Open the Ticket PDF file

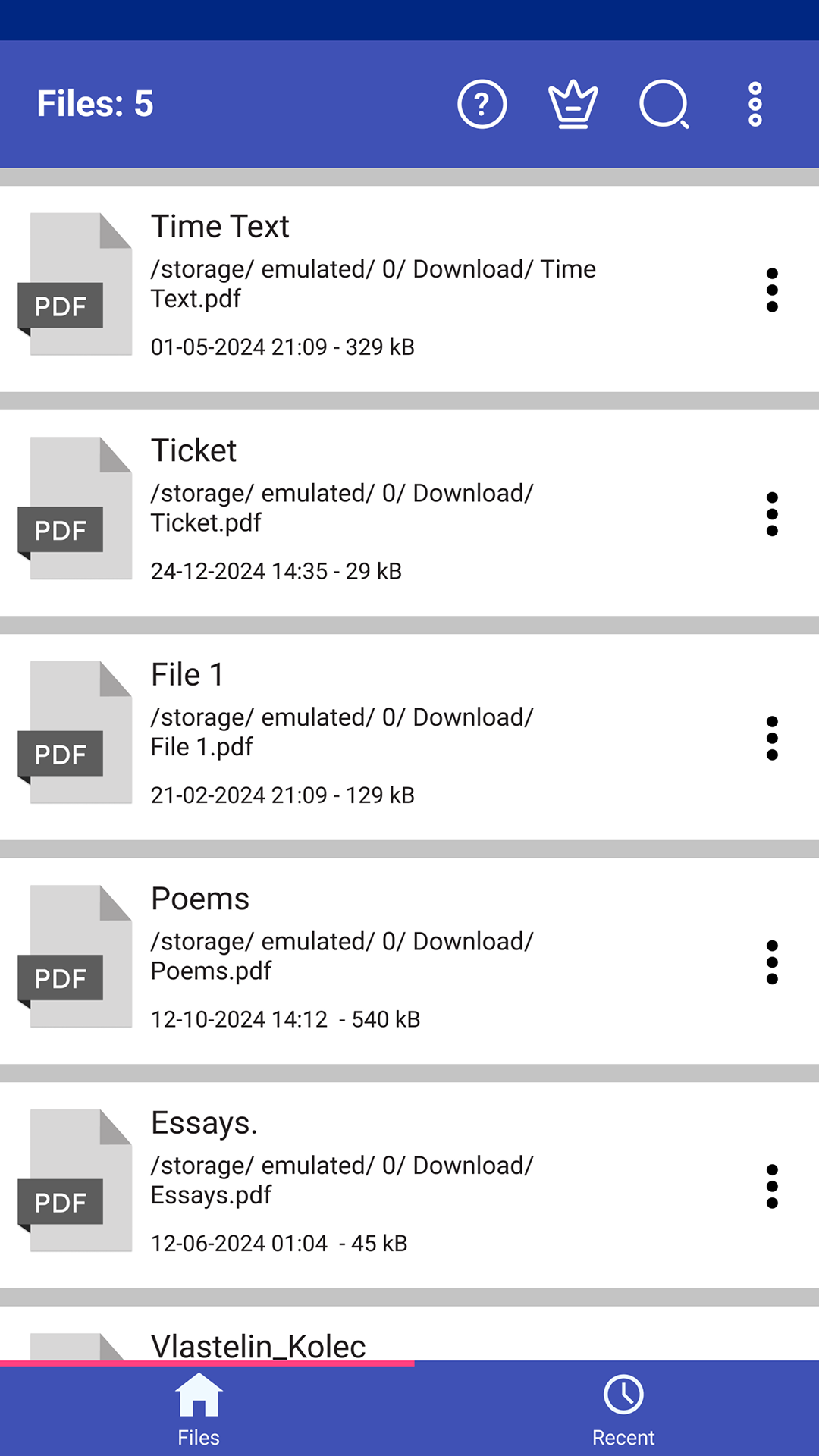click(379, 513)
